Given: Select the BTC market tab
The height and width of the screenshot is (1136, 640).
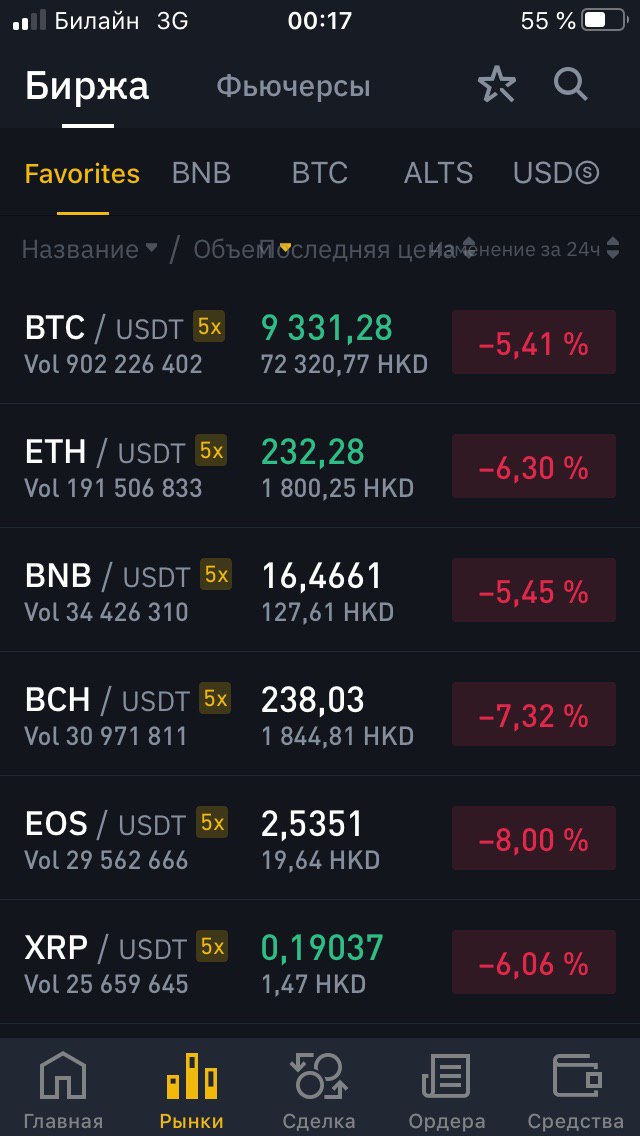Looking at the screenshot, I should [x=320, y=174].
